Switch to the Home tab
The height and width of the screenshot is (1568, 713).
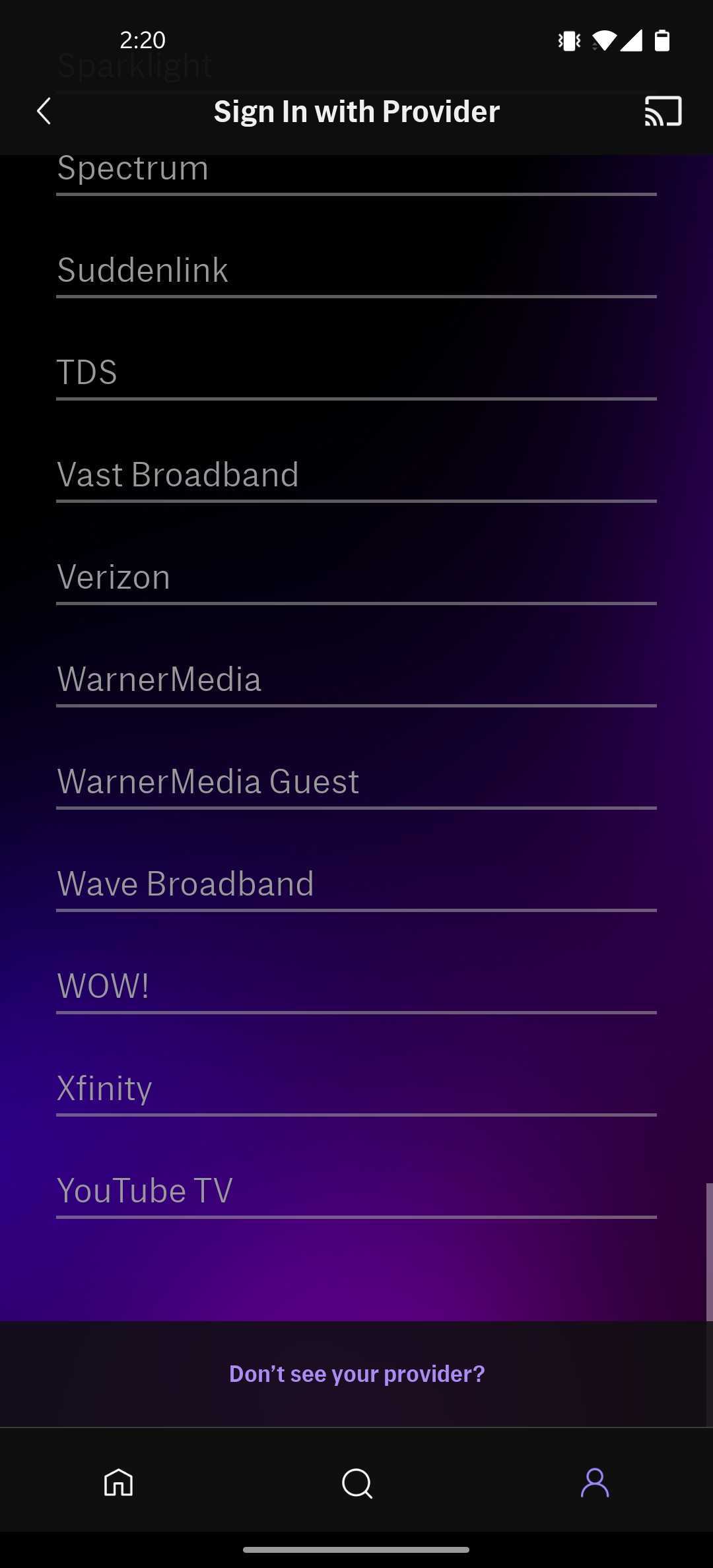coord(119,1483)
